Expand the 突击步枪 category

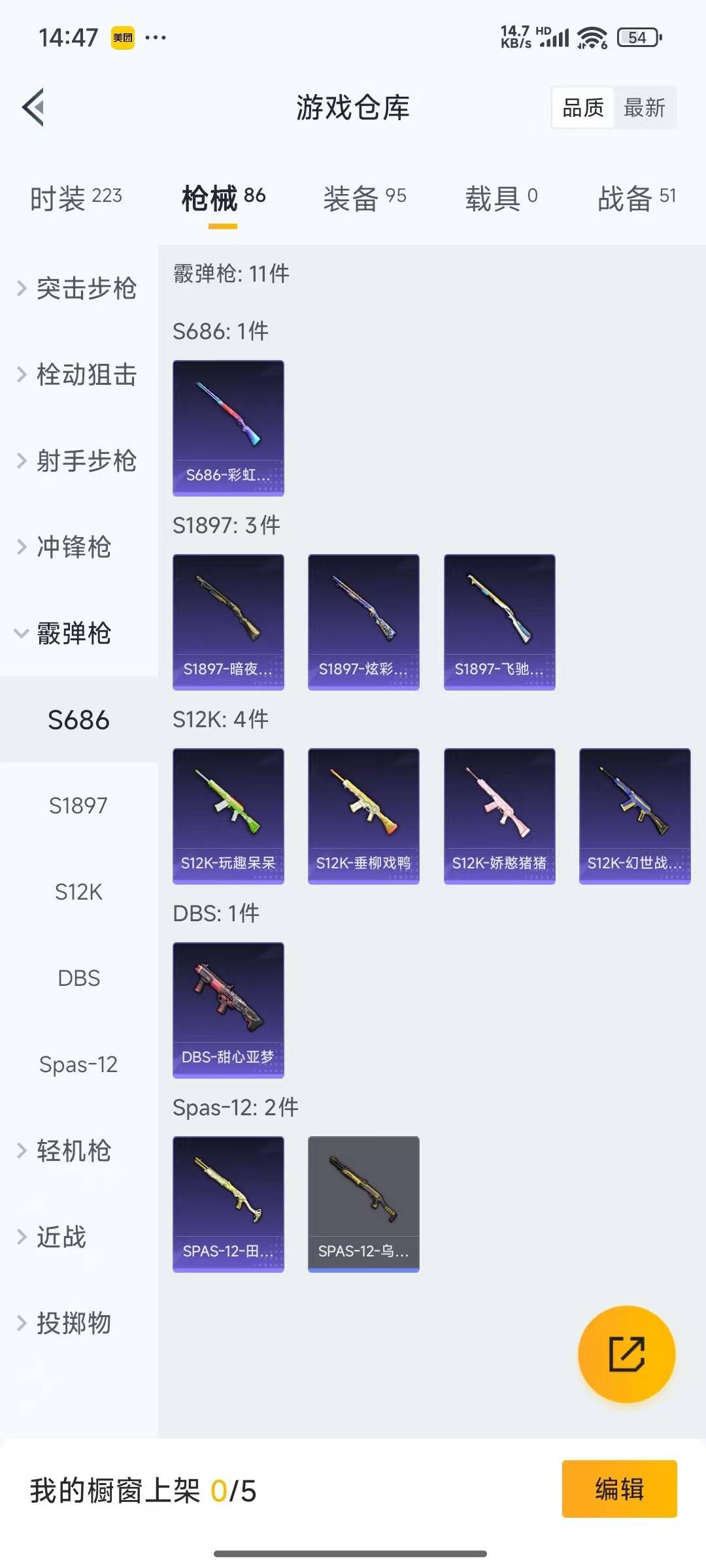click(x=77, y=288)
